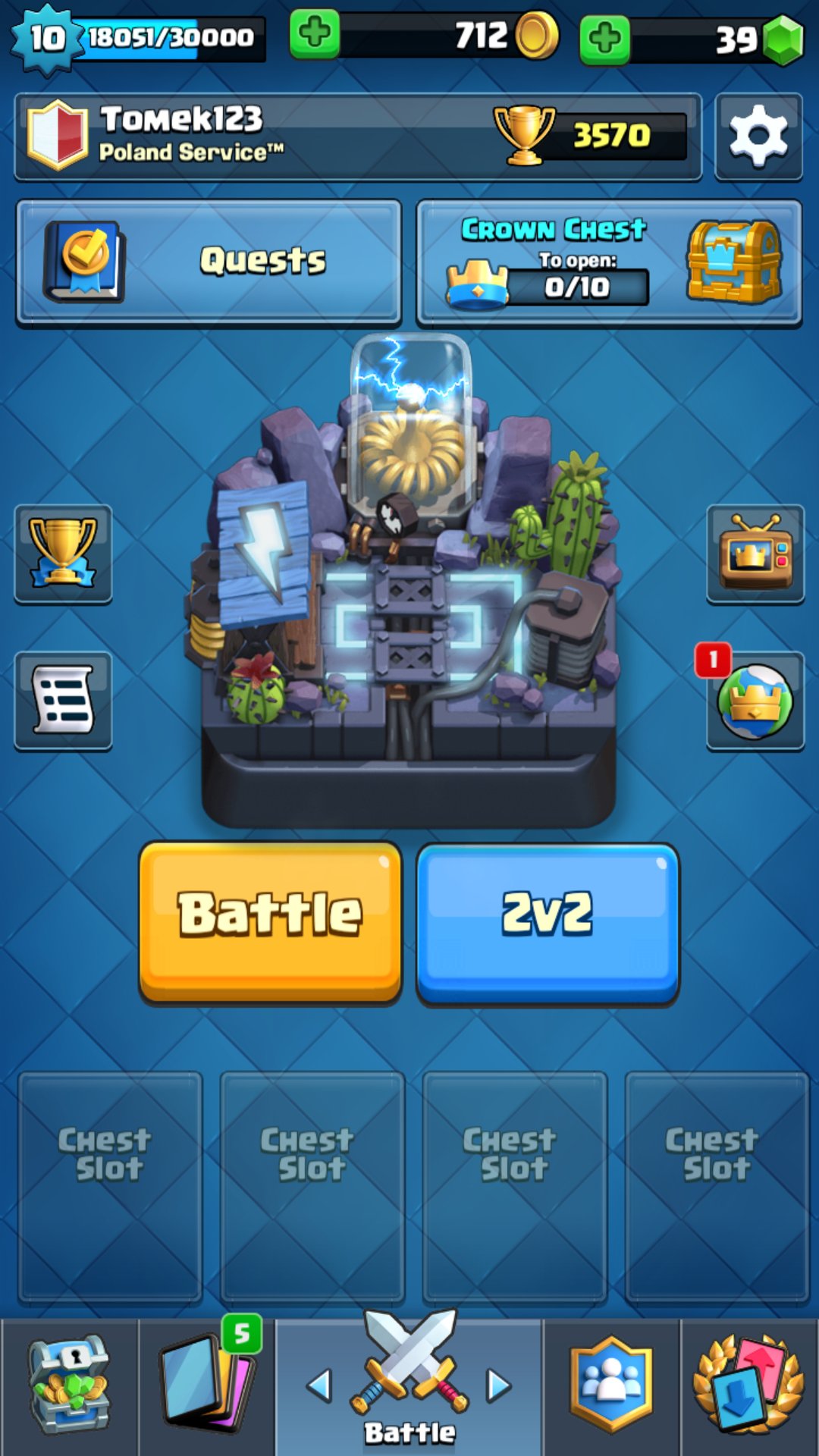Open the trophy leaderboard icon
Viewport: 819px width, 1456px height.
[x=63, y=554]
